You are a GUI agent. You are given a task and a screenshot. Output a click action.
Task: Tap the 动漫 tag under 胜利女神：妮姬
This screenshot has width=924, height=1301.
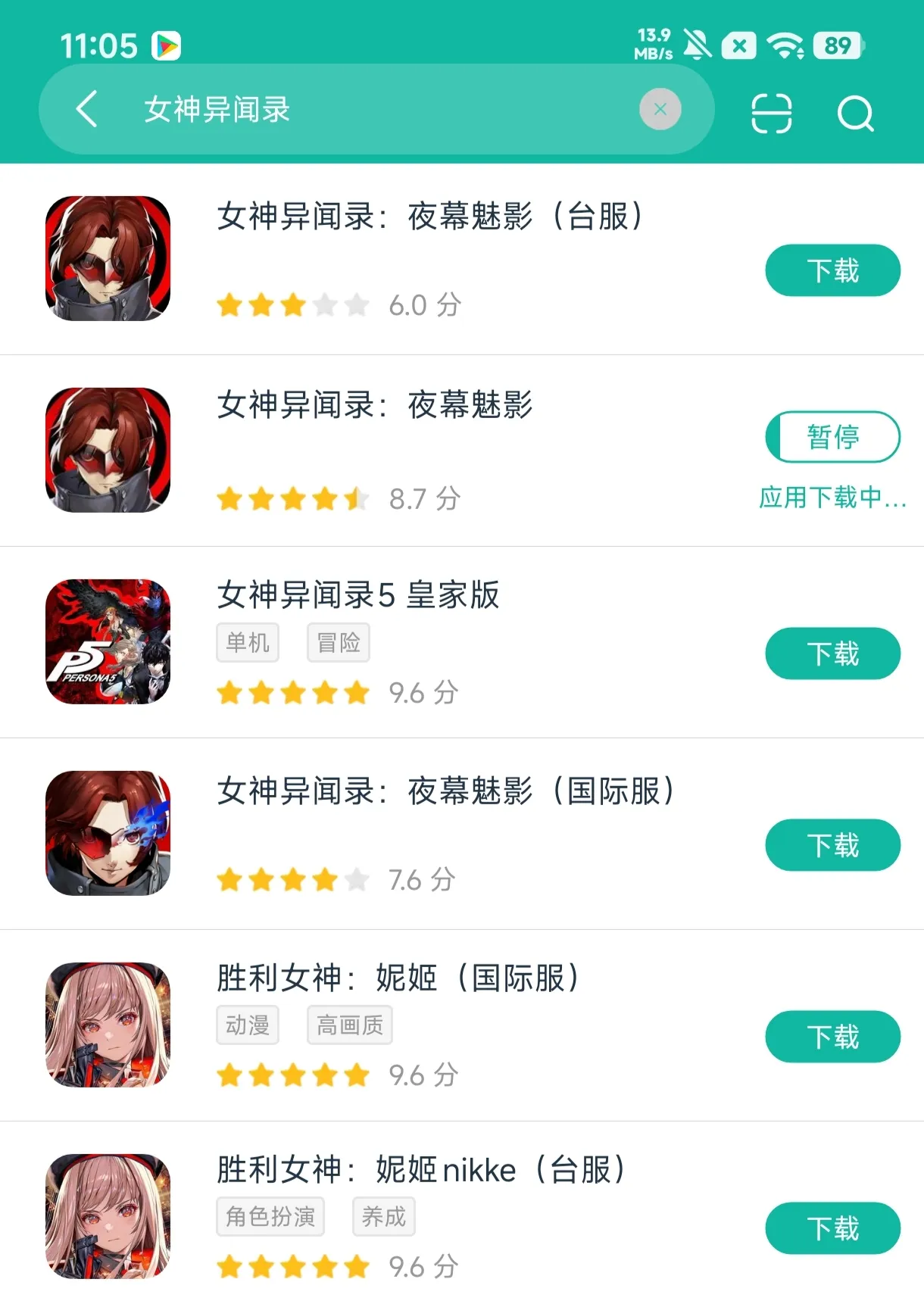(248, 1025)
